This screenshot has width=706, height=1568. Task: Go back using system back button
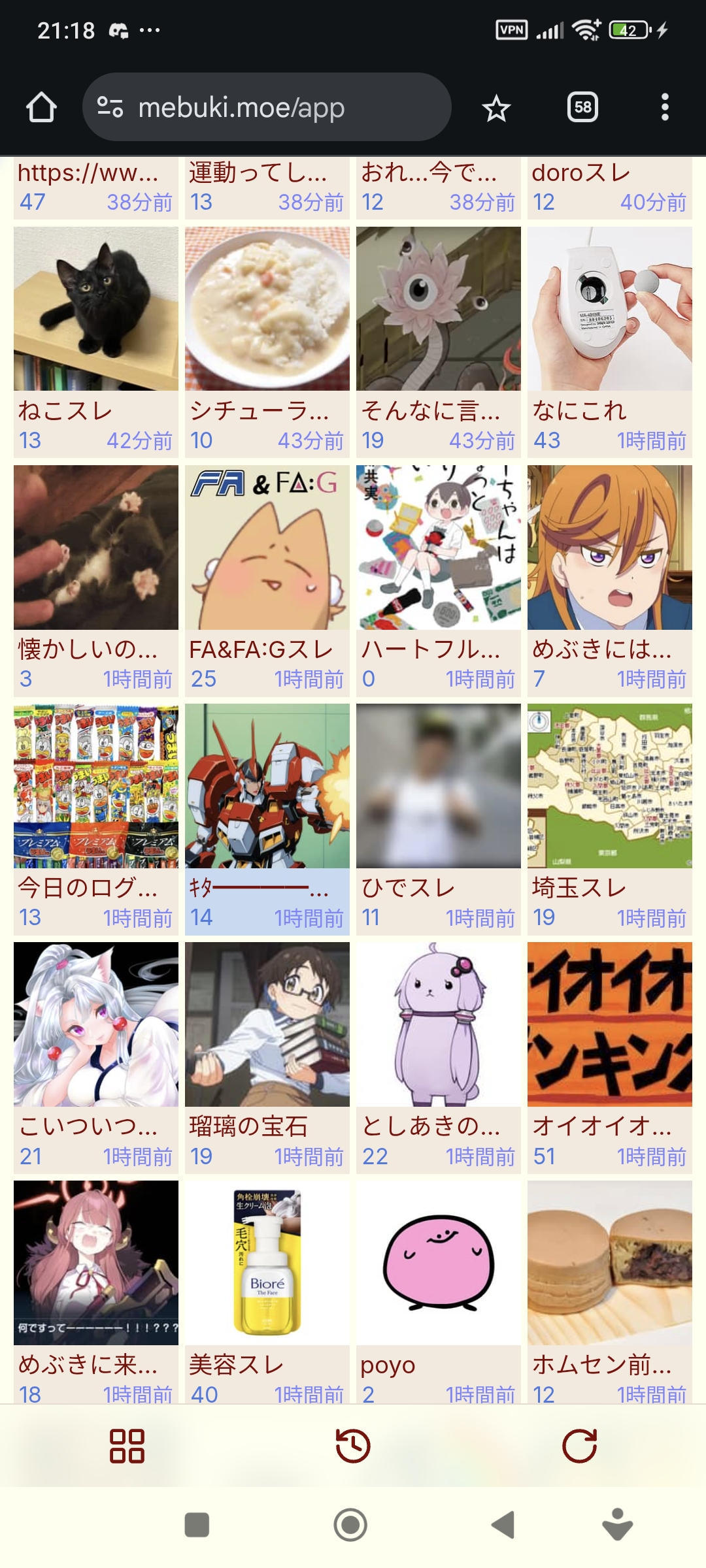coord(503,1526)
